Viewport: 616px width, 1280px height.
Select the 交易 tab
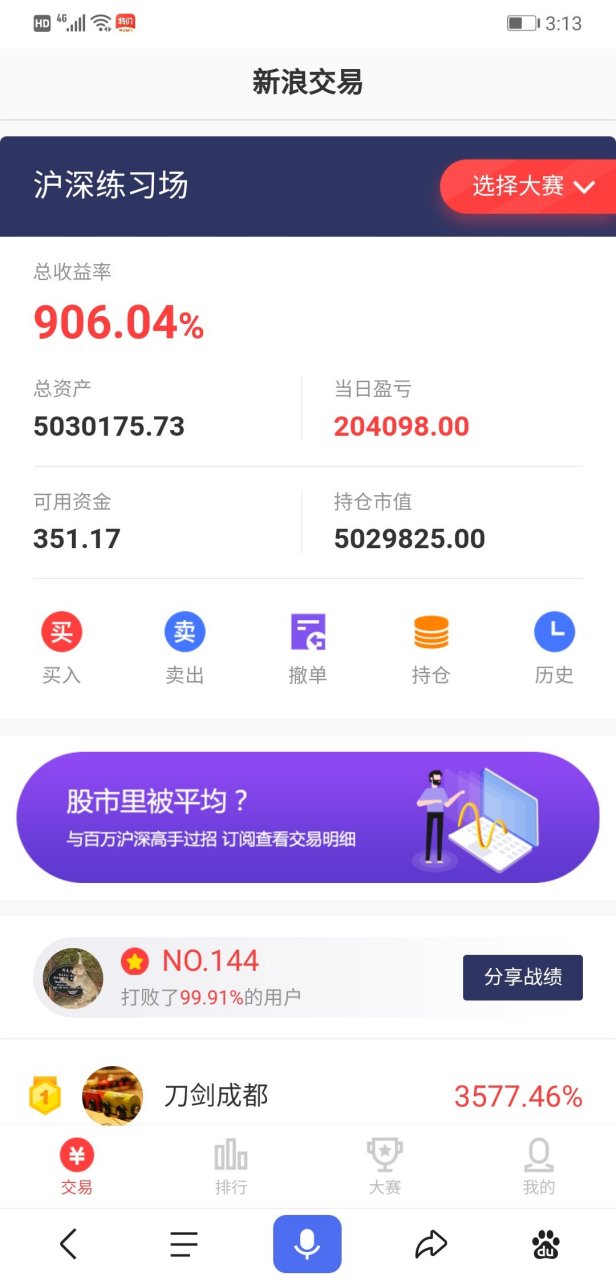click(x=77, y=1167)
